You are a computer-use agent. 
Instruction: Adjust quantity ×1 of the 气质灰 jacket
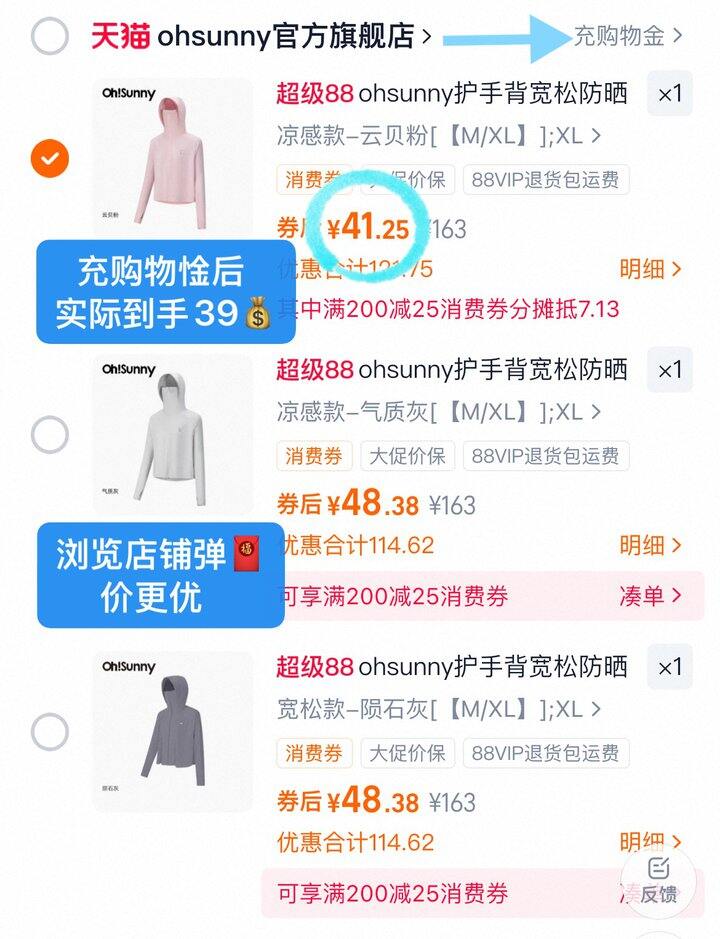[669, 371]
